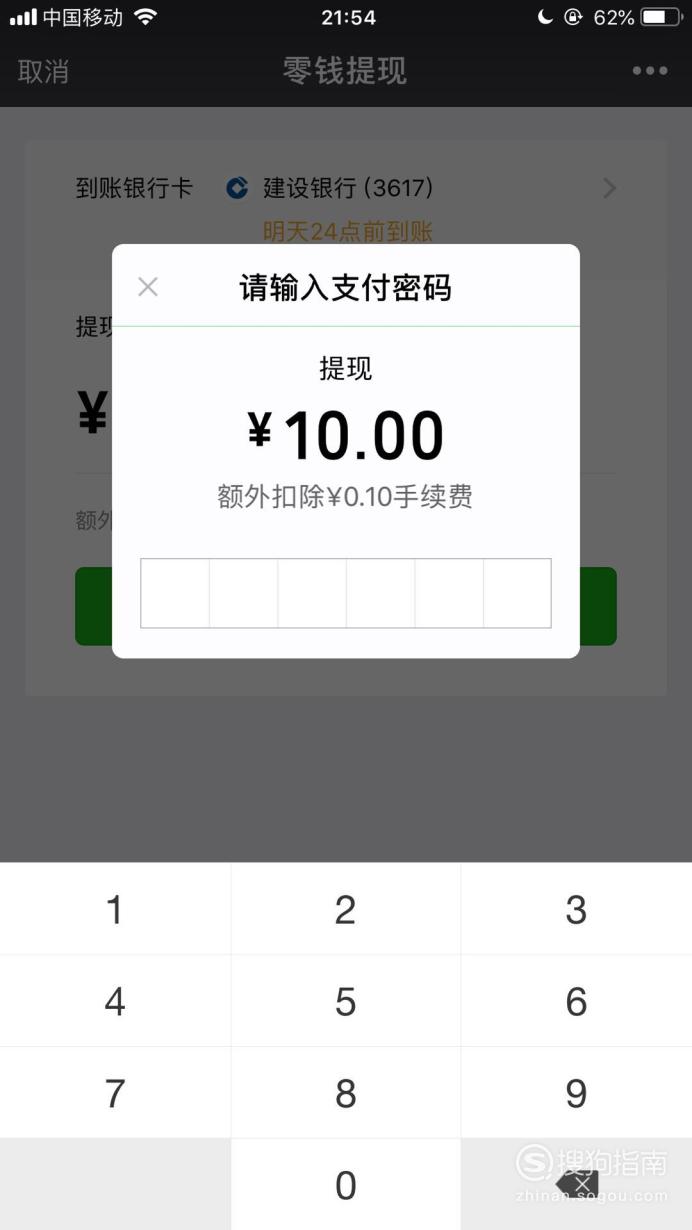Enter digit 3 on the keypad
Viewport: 692px width, 1230px height.
[x=577, y=909]
